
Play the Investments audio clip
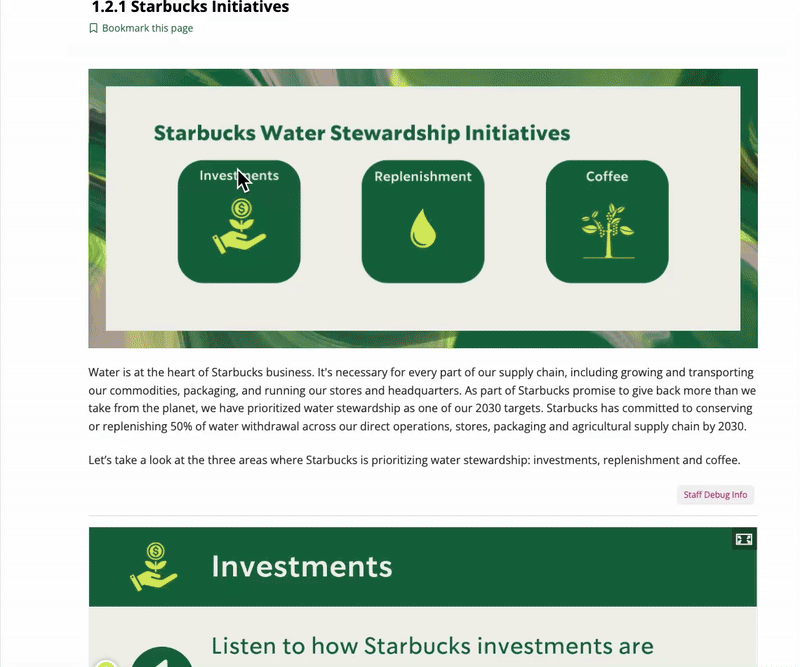(163, 657)
